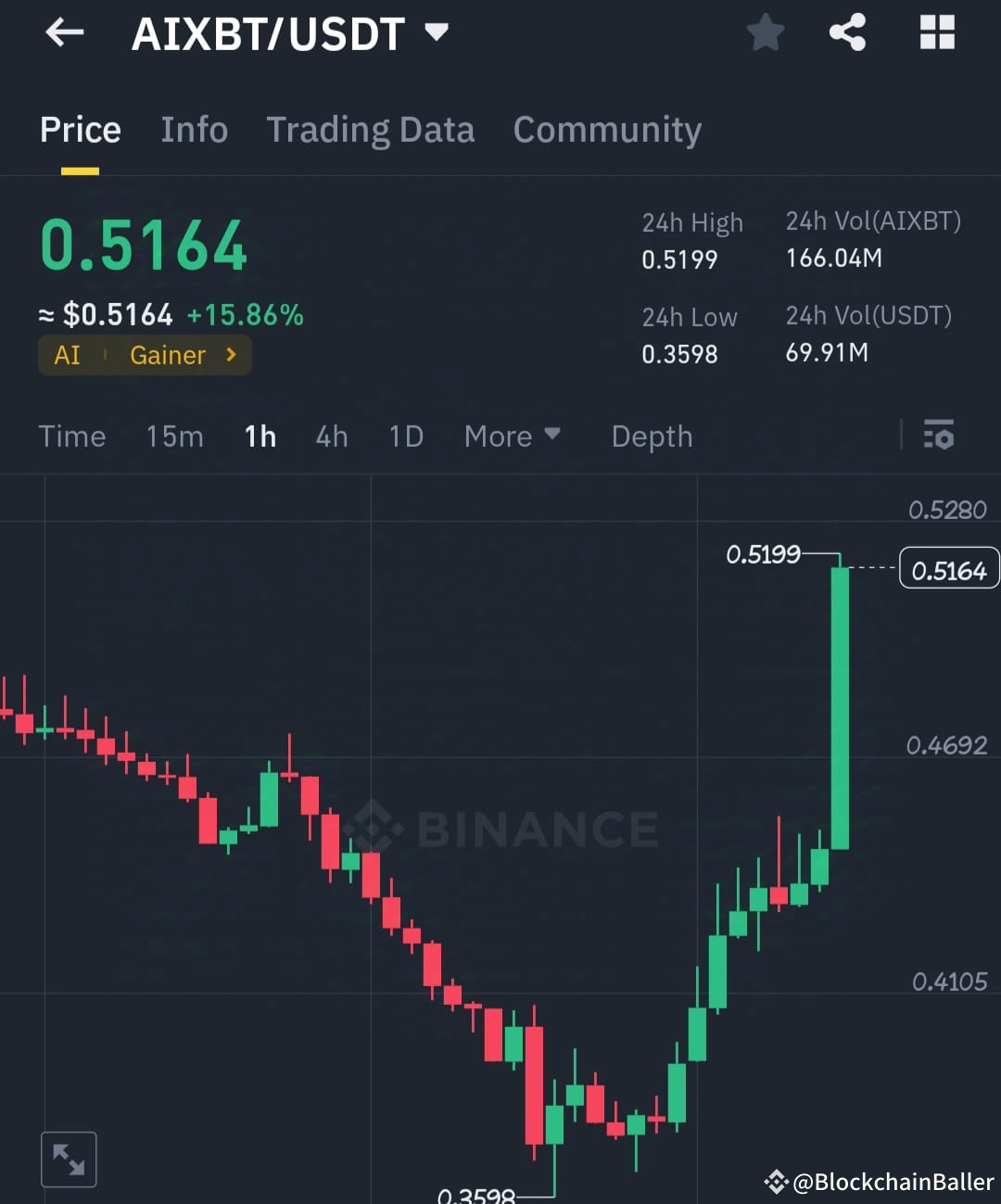Switch to the 1D chart interval
Screen dimensions: 1001x1204
405,436
